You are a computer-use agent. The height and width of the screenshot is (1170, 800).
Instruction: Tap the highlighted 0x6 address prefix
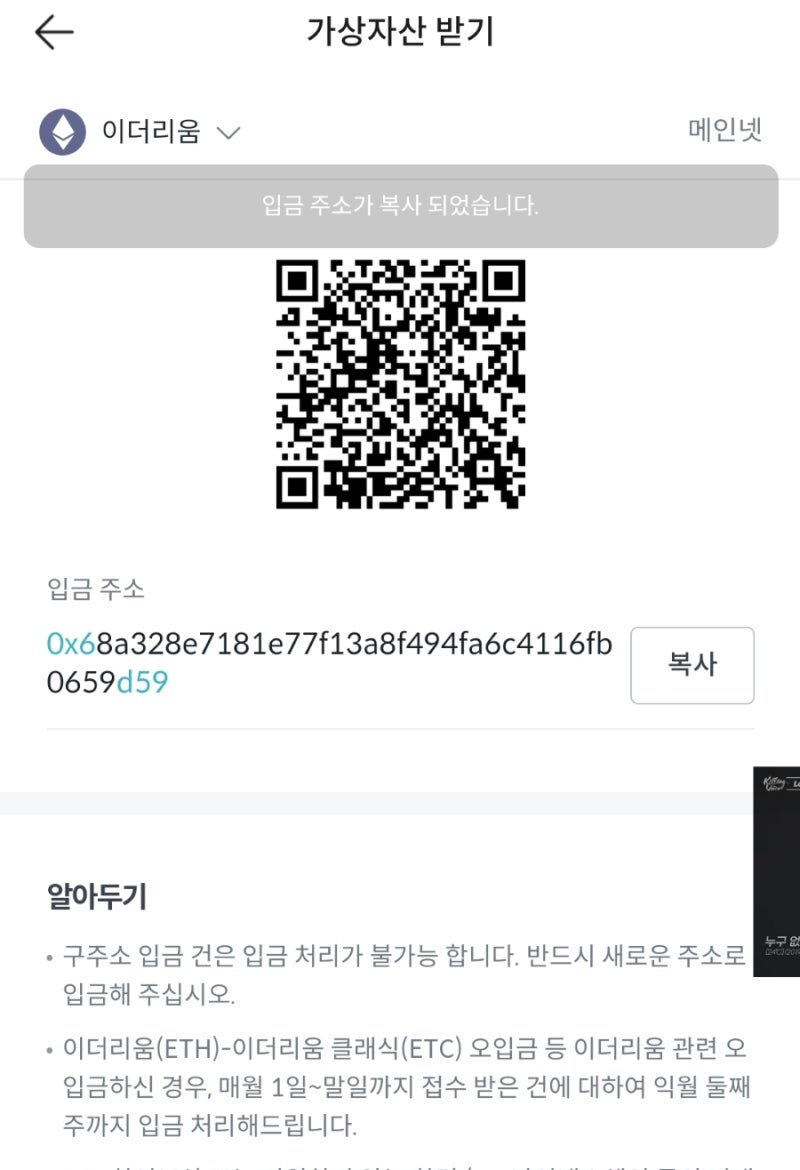[69, 646]
